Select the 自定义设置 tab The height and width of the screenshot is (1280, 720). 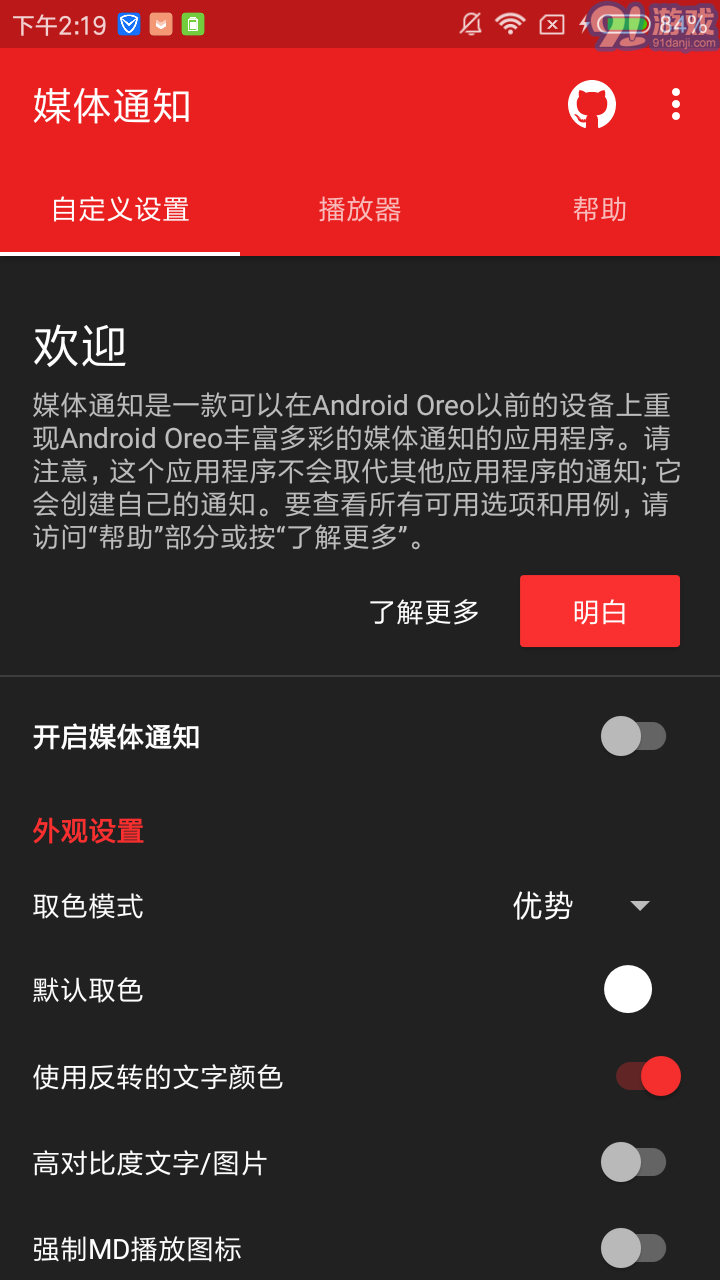pos(120,209)
